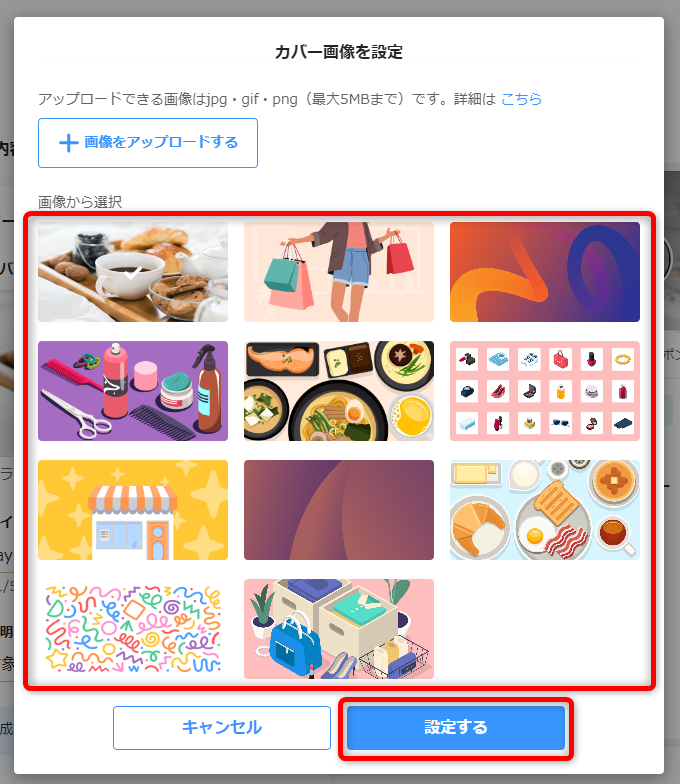This screenshot has height=784, width=680.
Task: Open the こちら details link
Action: point(521,99)
